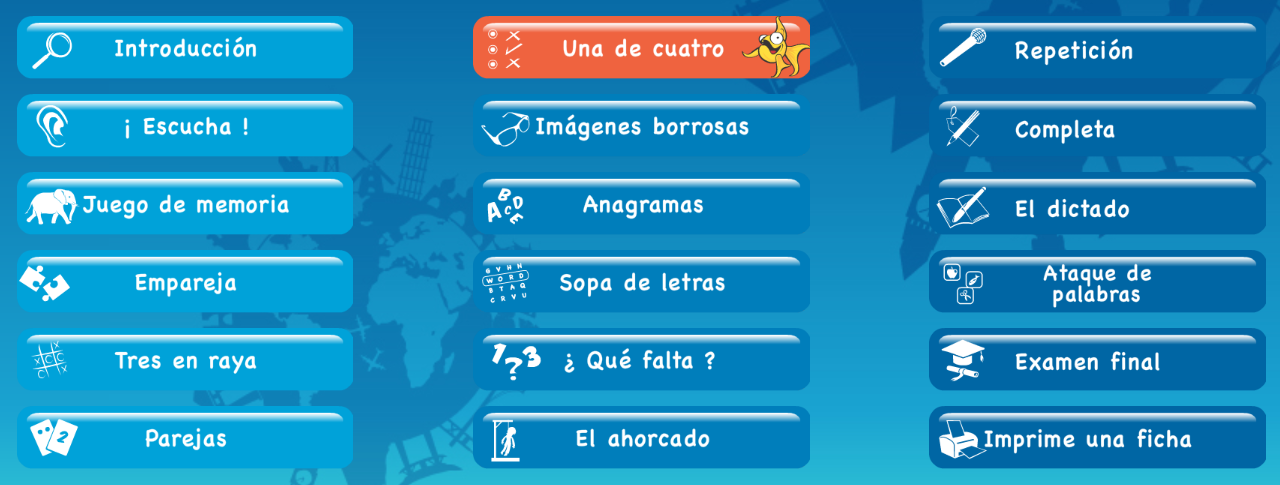Start Imágenes borrosas
This screenshot has height=485, width=1280.
(641, 127)
